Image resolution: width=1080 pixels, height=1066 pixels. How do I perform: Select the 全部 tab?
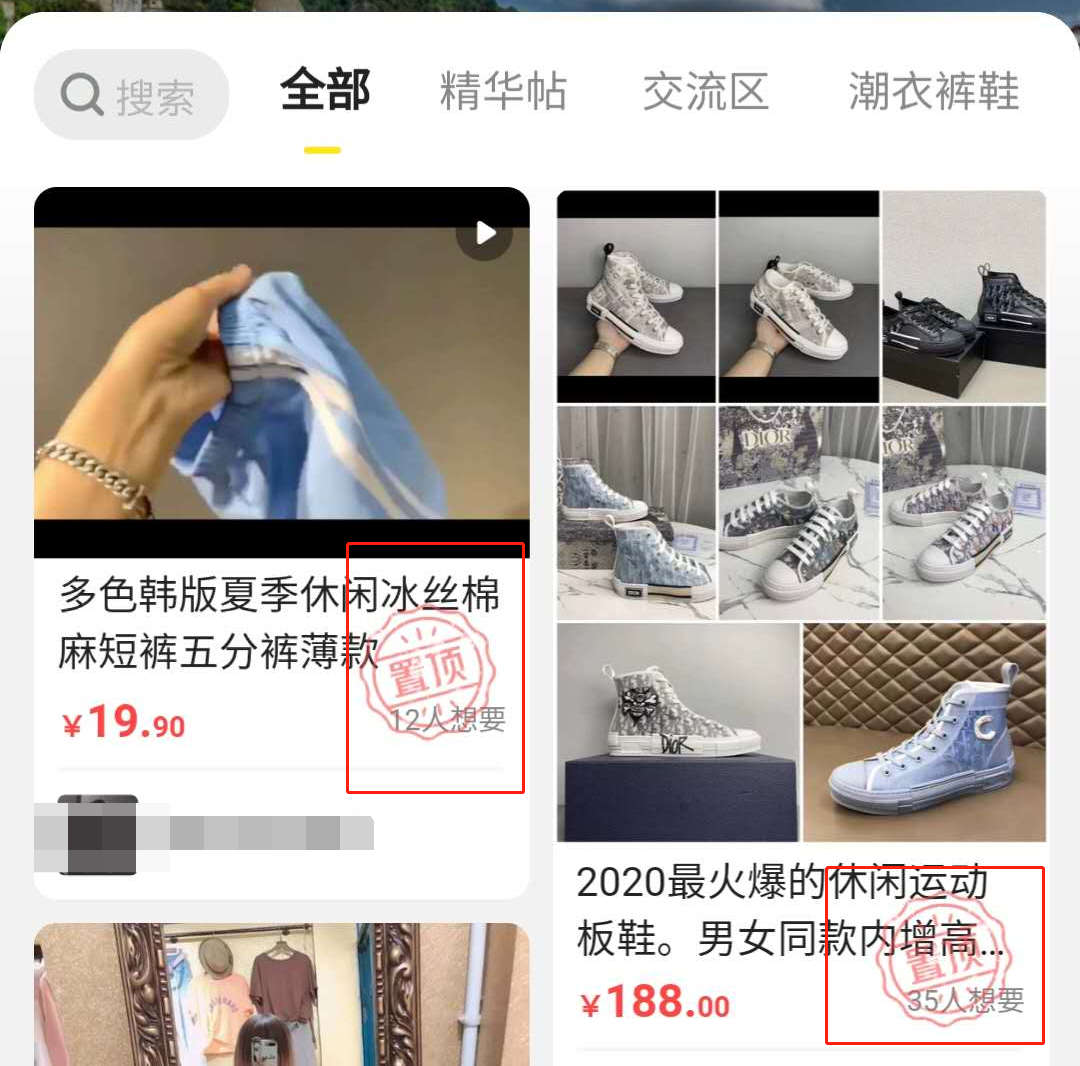pos(325,92)
